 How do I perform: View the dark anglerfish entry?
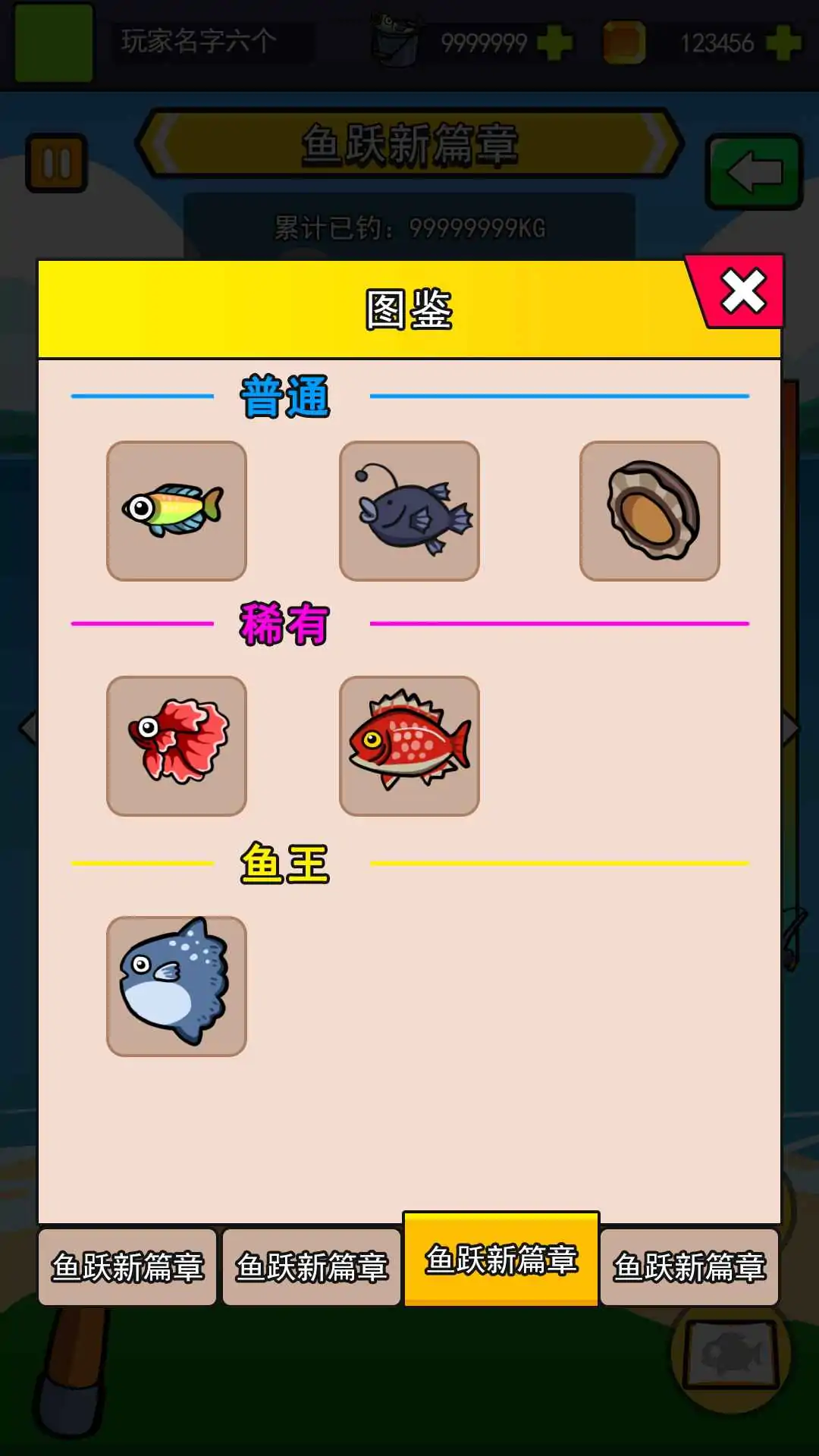point(409,510)
